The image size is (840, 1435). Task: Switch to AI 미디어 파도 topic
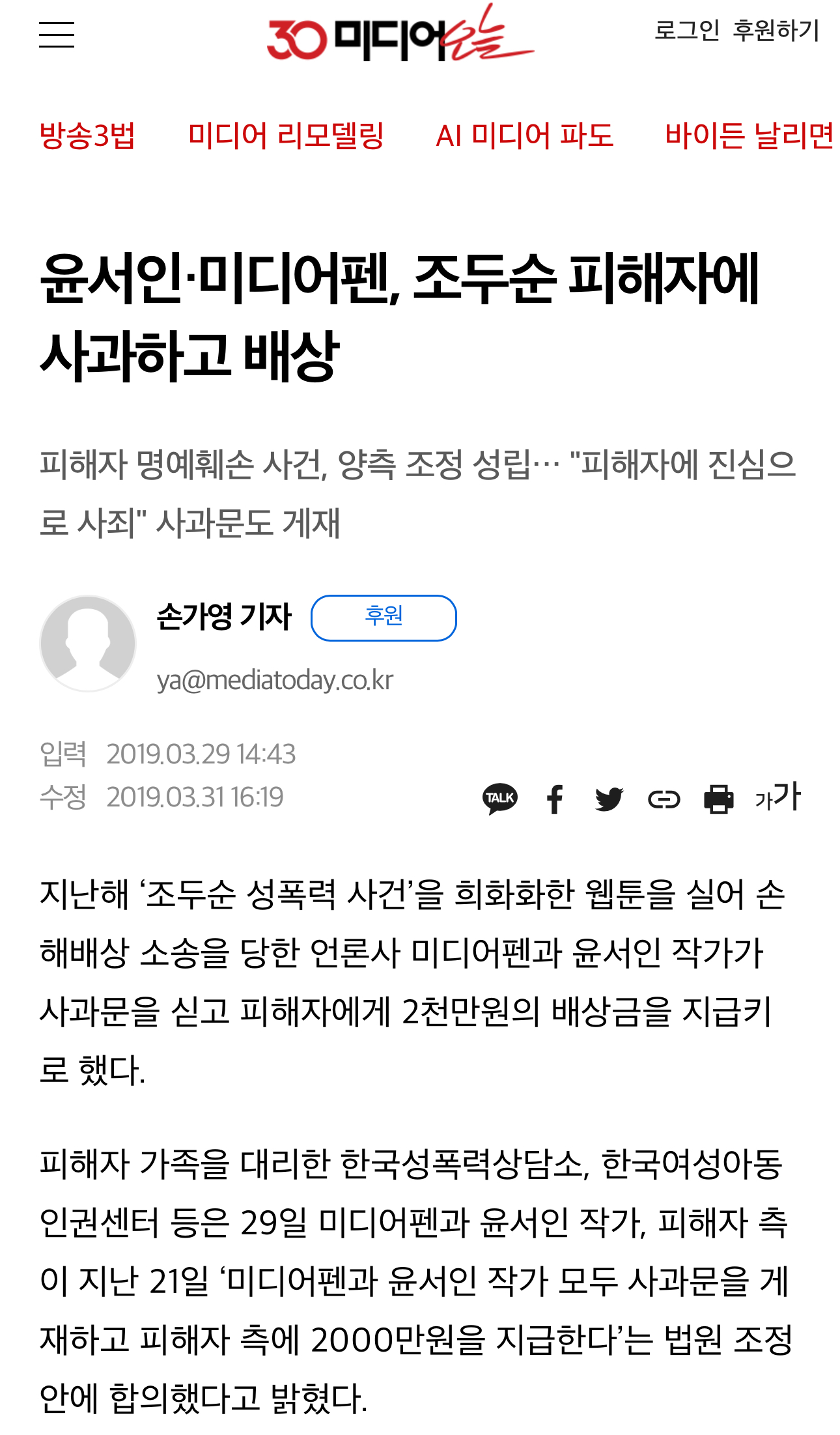[524, 135]
